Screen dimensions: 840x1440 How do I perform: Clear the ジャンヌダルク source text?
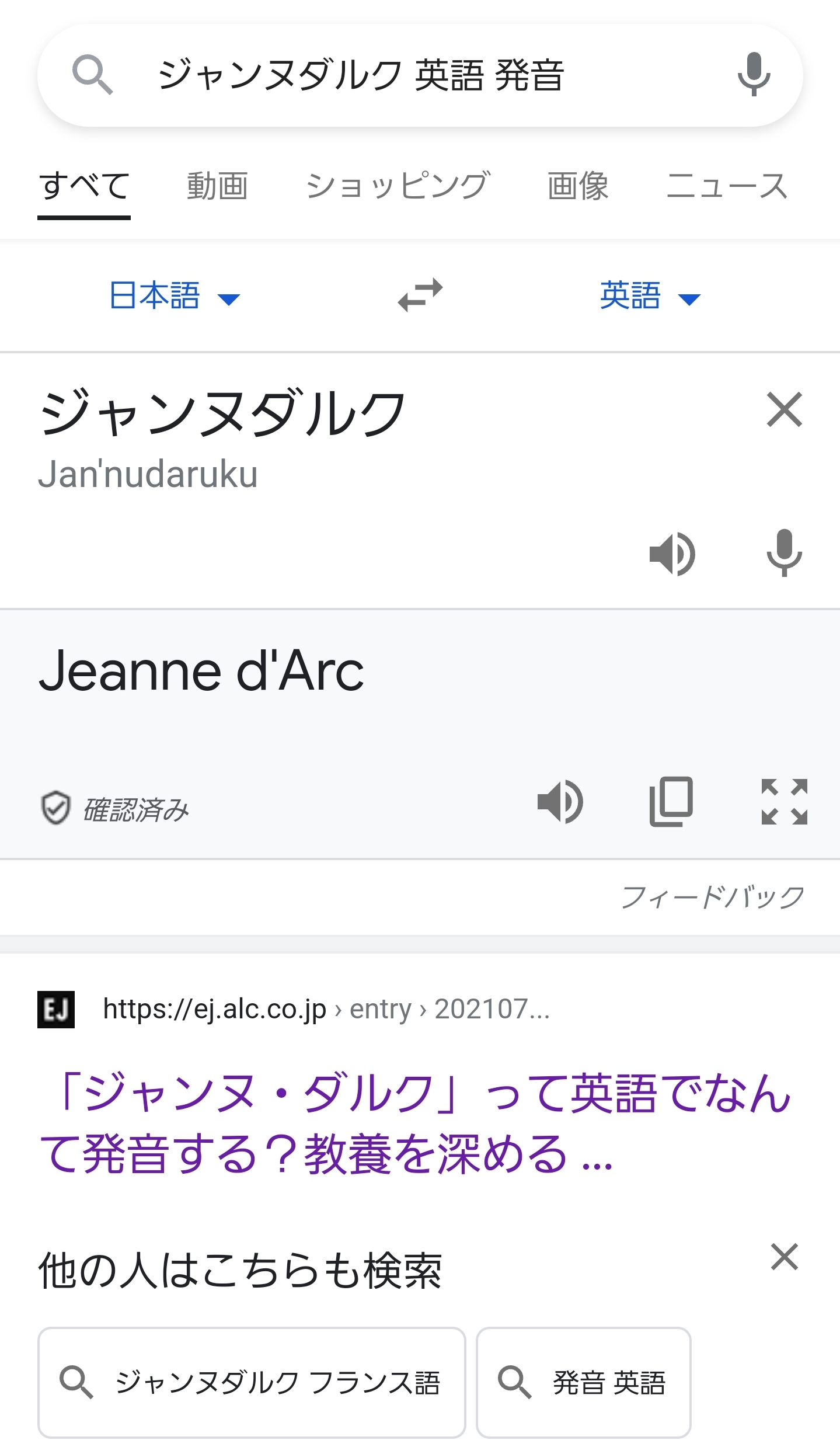[x=784, y=410]
